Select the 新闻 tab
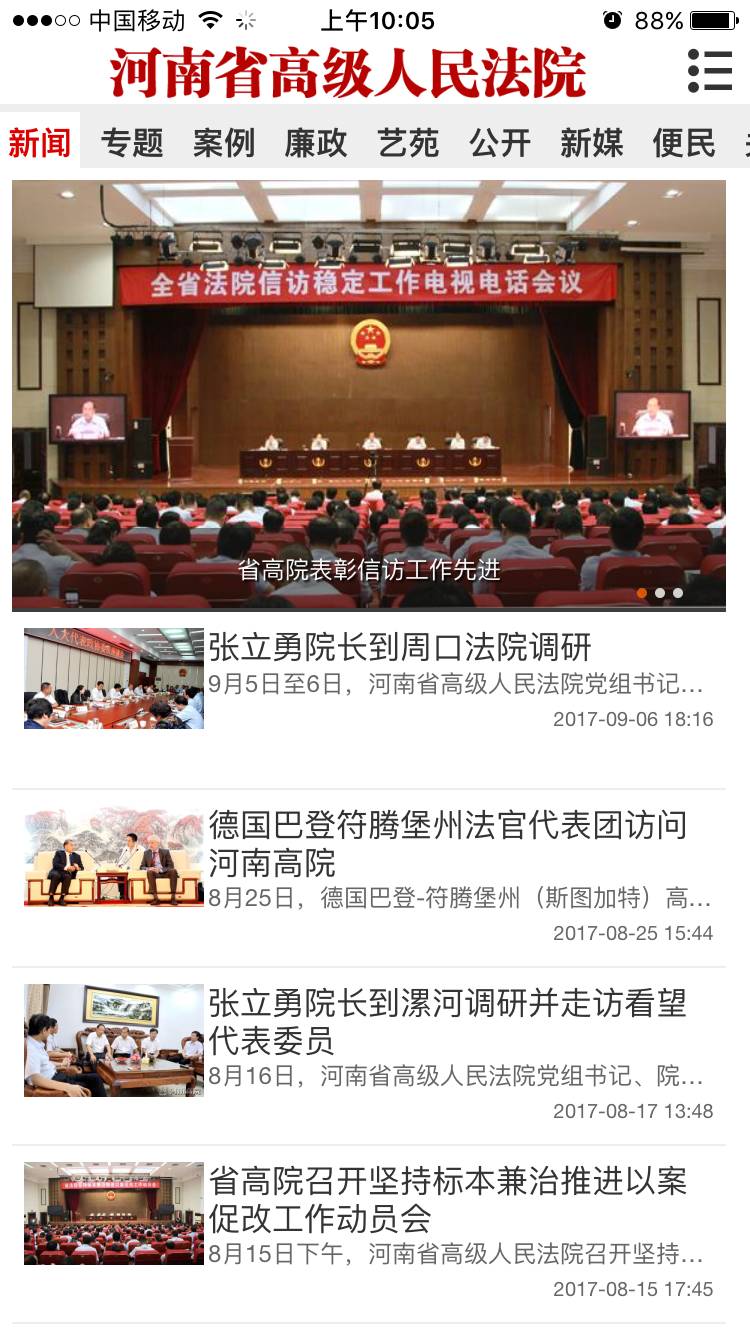The width and height of the screenshot is (750, 1334). (x=40, y=143)
